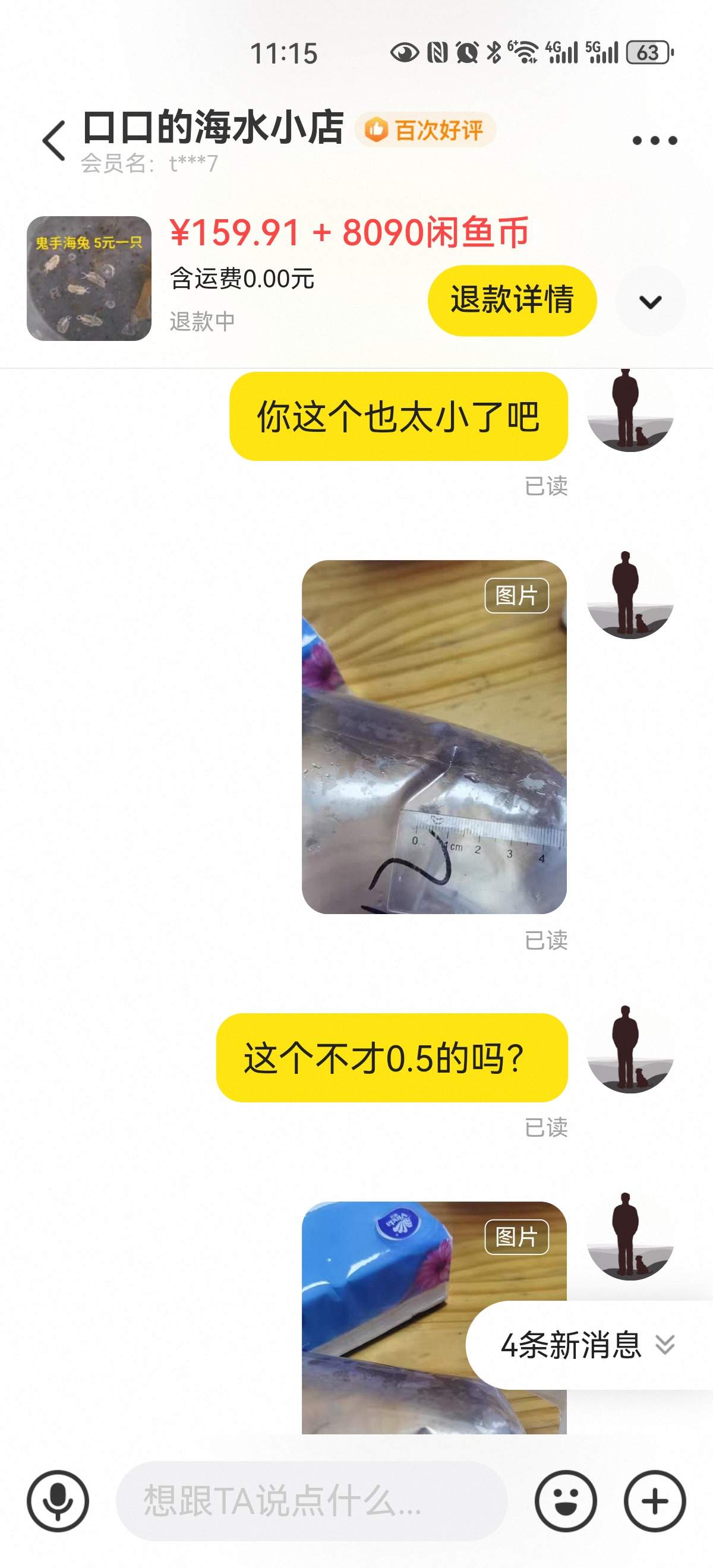Open the three-dot overflow menu

pos(655,141)
